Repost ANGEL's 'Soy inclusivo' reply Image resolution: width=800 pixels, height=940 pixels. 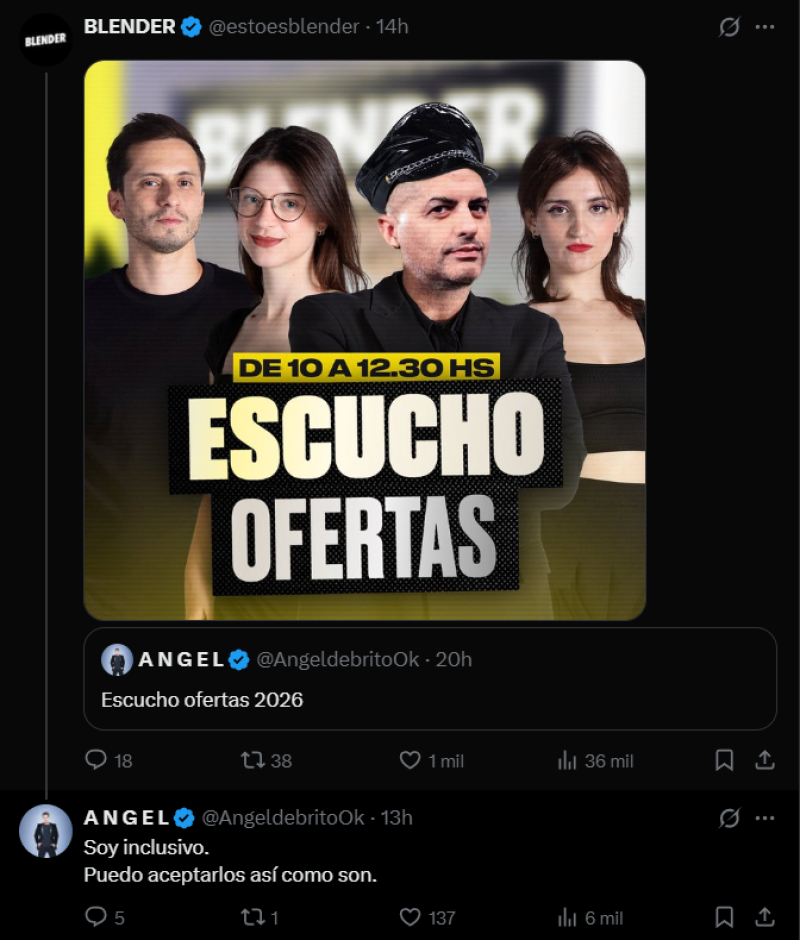click(253, 917)
